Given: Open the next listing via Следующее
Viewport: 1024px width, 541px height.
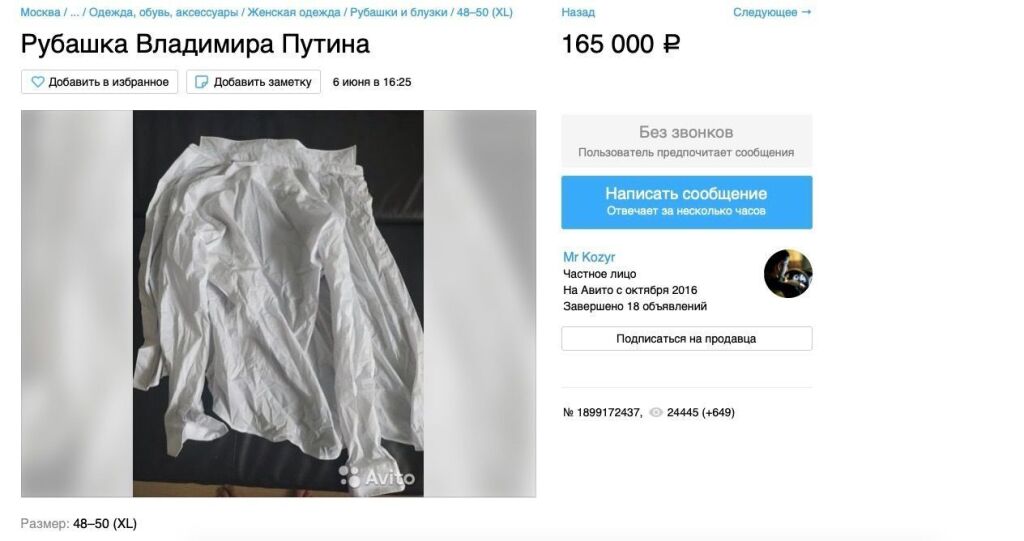Looking at the screenshot, I should (771, 13).
